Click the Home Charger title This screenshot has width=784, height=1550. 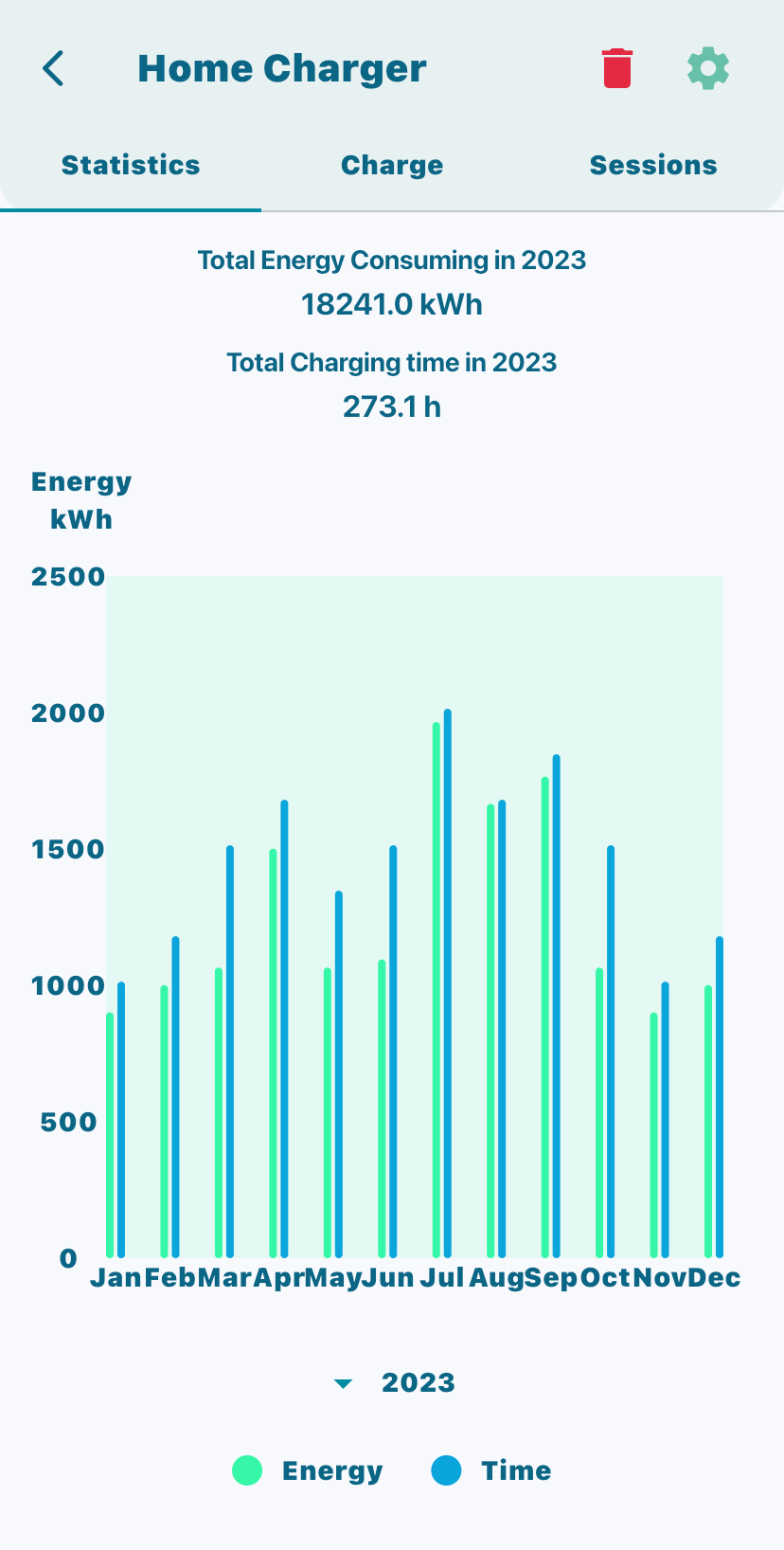point(282,68)
